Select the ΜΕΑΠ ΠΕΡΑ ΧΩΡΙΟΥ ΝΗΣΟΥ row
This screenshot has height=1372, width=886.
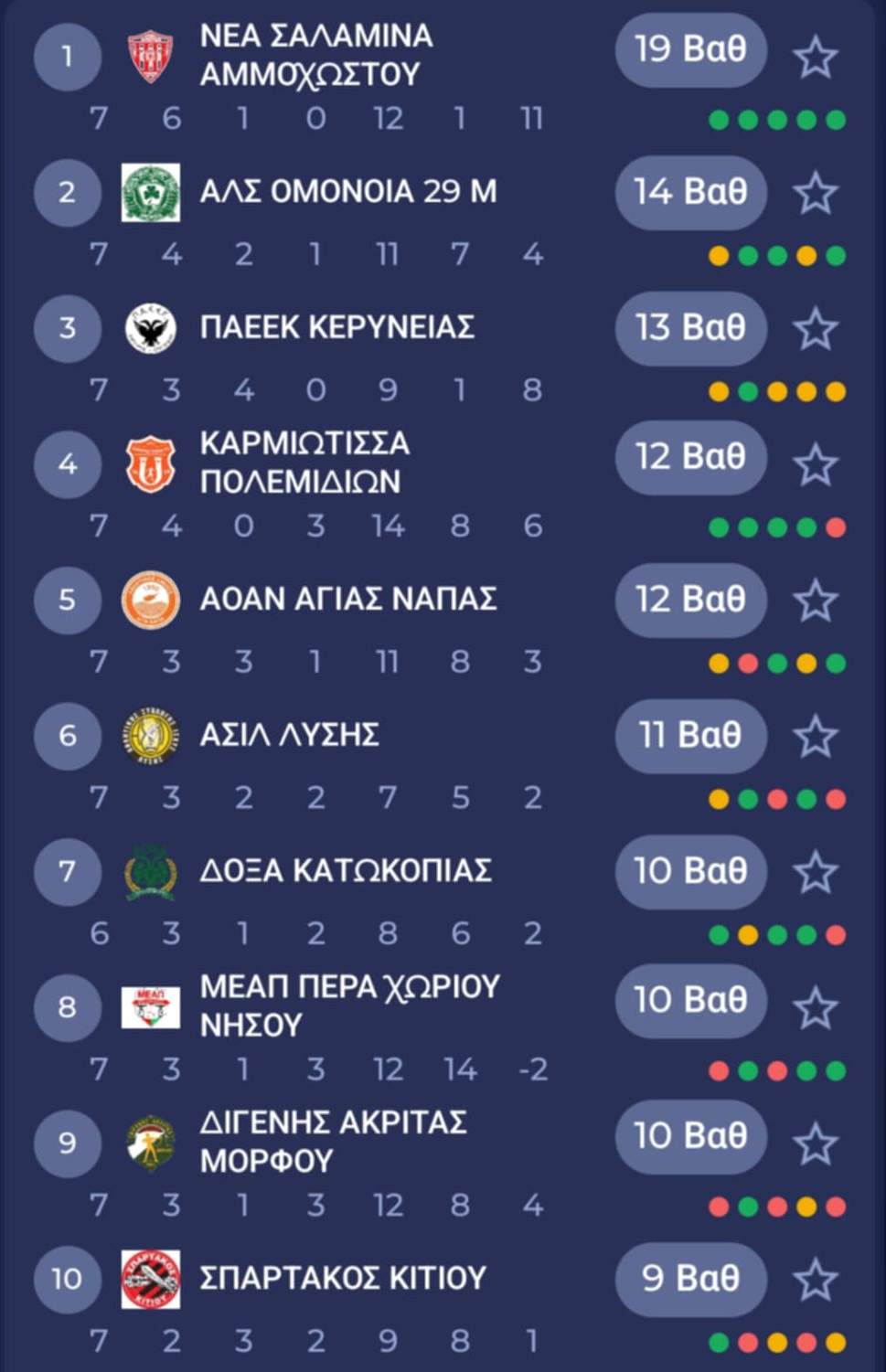tap(349, 1005)
